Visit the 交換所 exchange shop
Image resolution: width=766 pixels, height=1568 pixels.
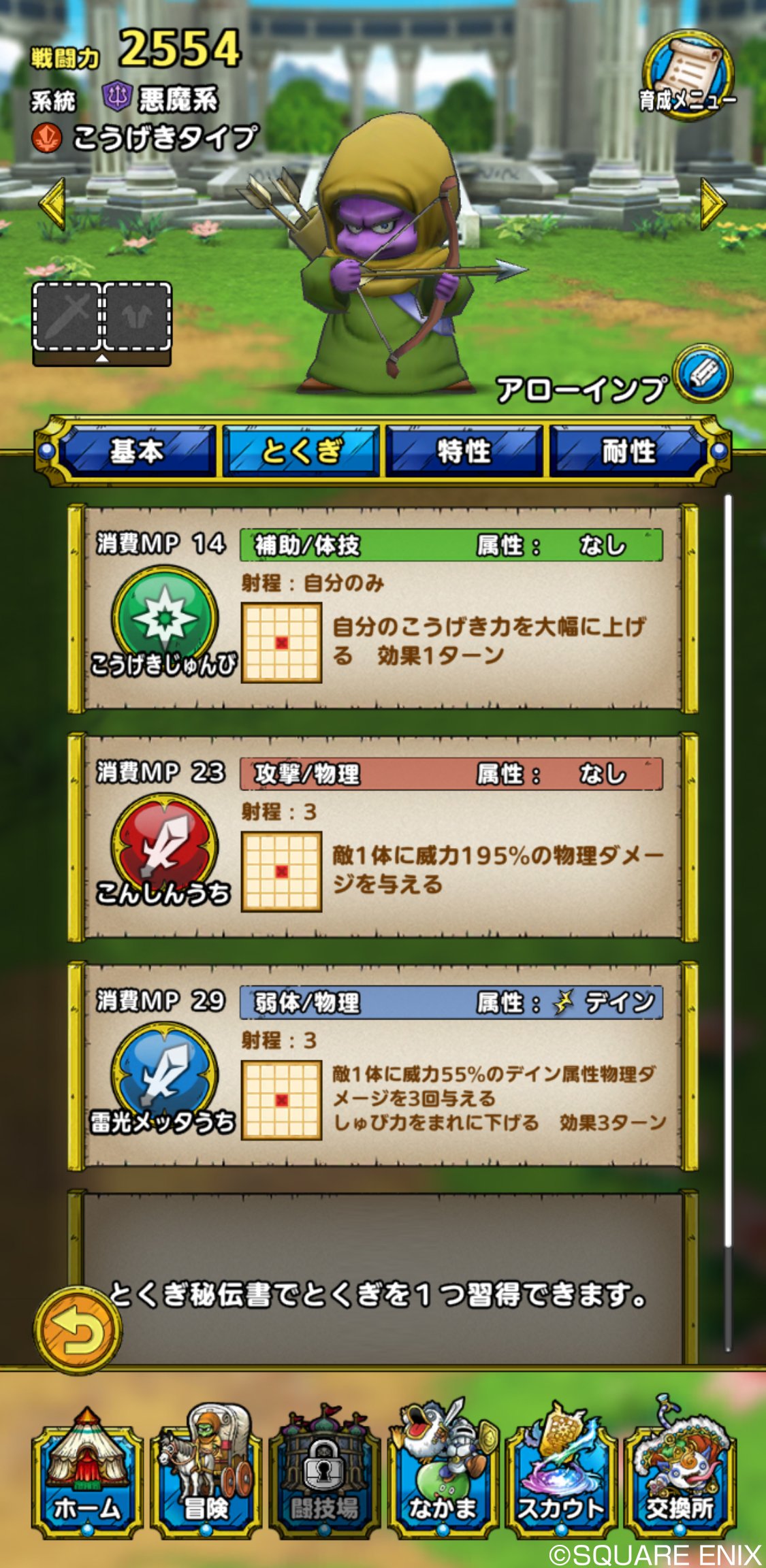click(680, 1470)
